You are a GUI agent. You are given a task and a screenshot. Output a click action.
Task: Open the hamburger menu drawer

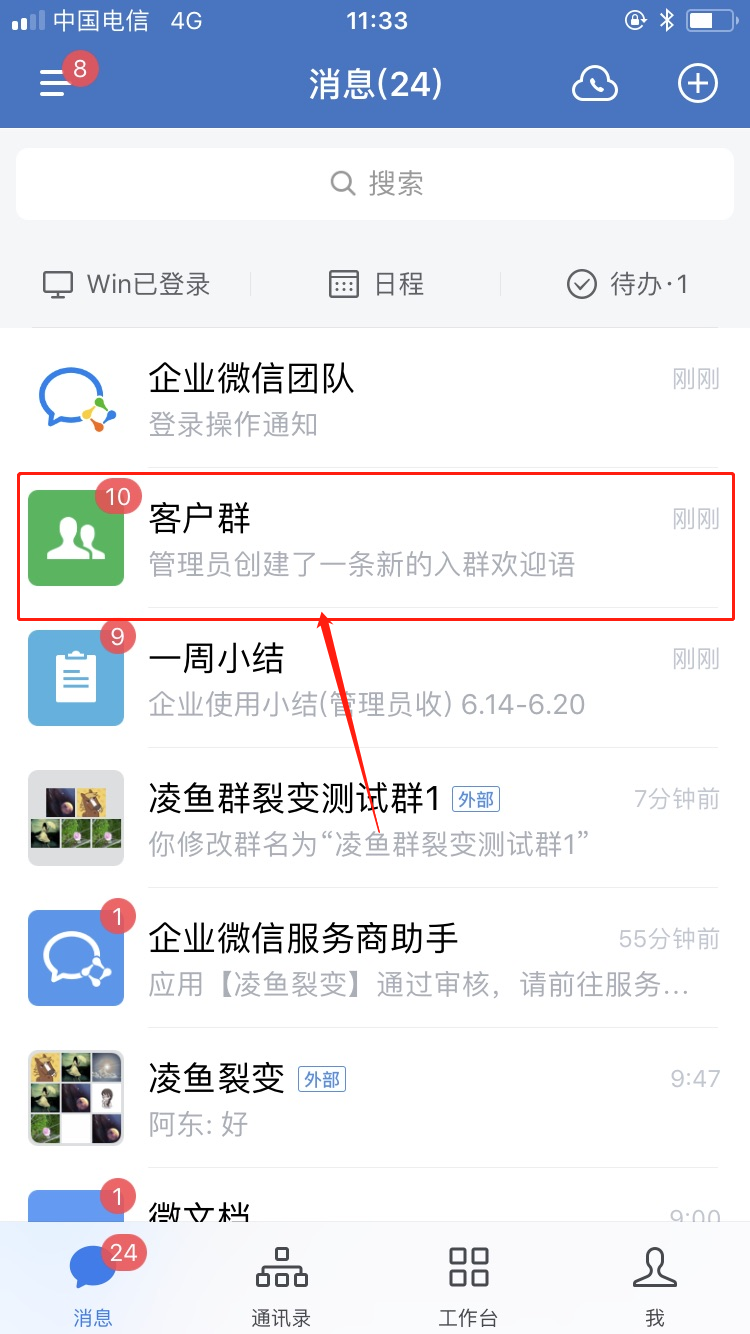tap(54, 84)
